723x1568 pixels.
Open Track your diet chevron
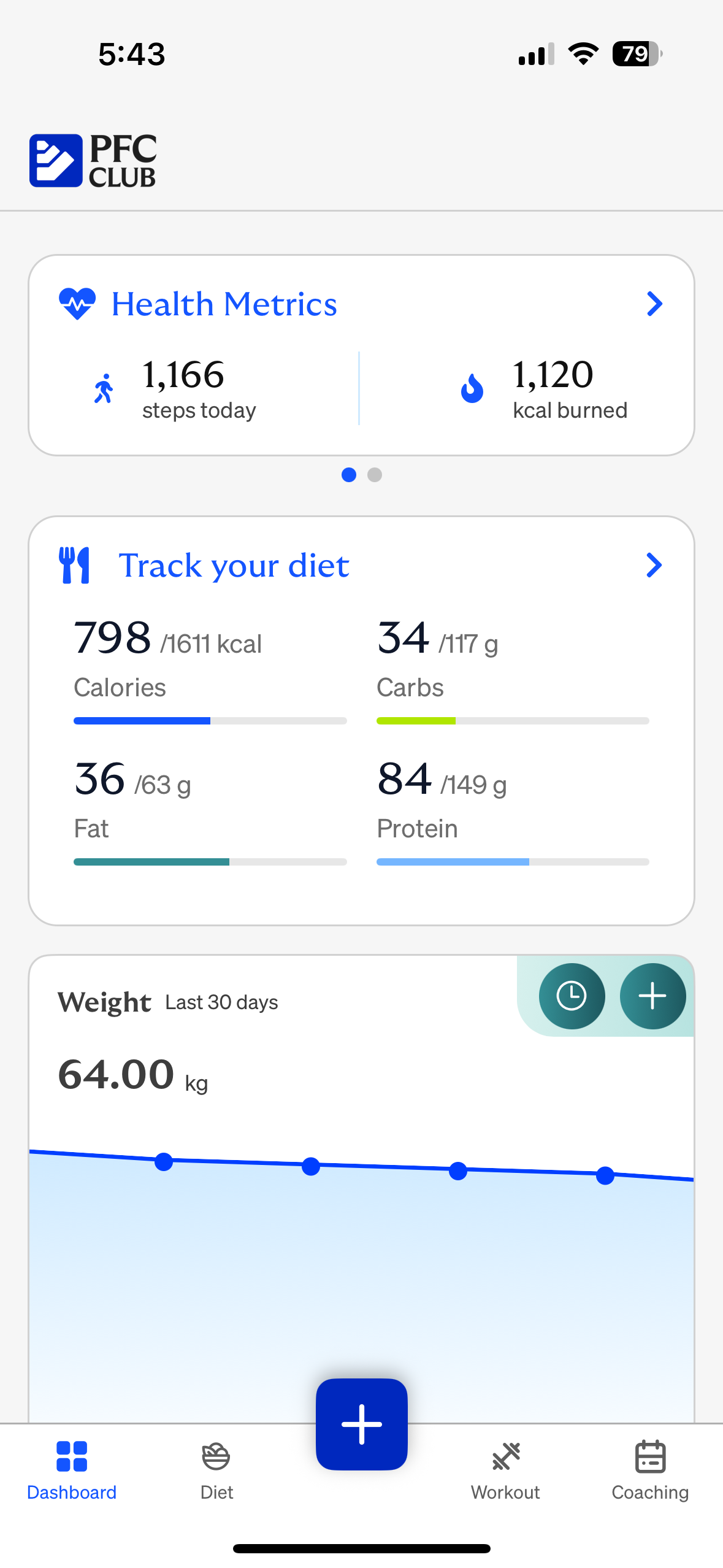(654, 565)
